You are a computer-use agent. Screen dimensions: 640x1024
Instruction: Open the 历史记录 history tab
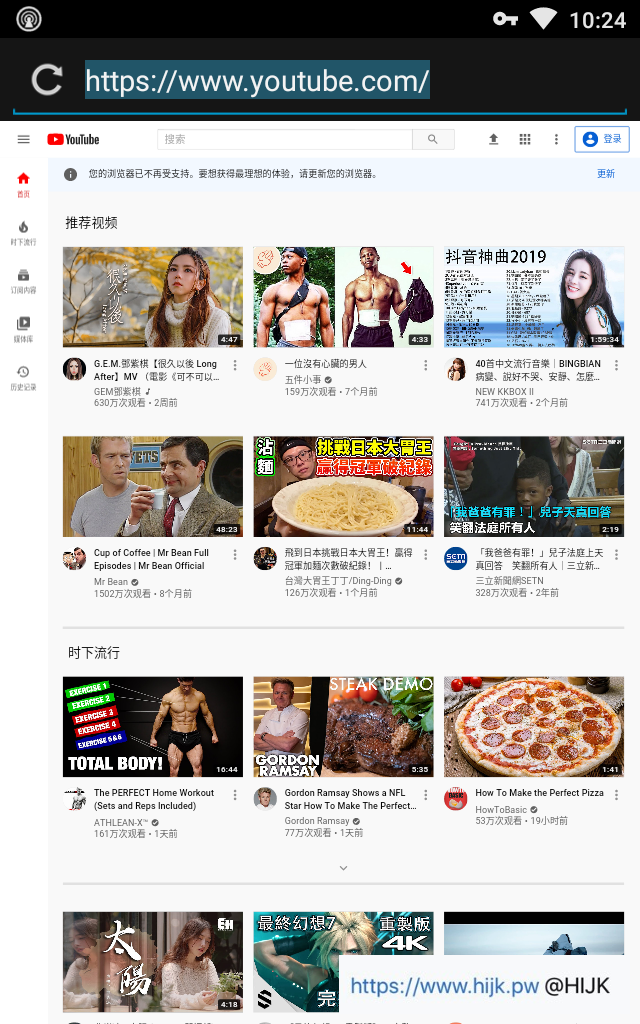tap(23, 377)
